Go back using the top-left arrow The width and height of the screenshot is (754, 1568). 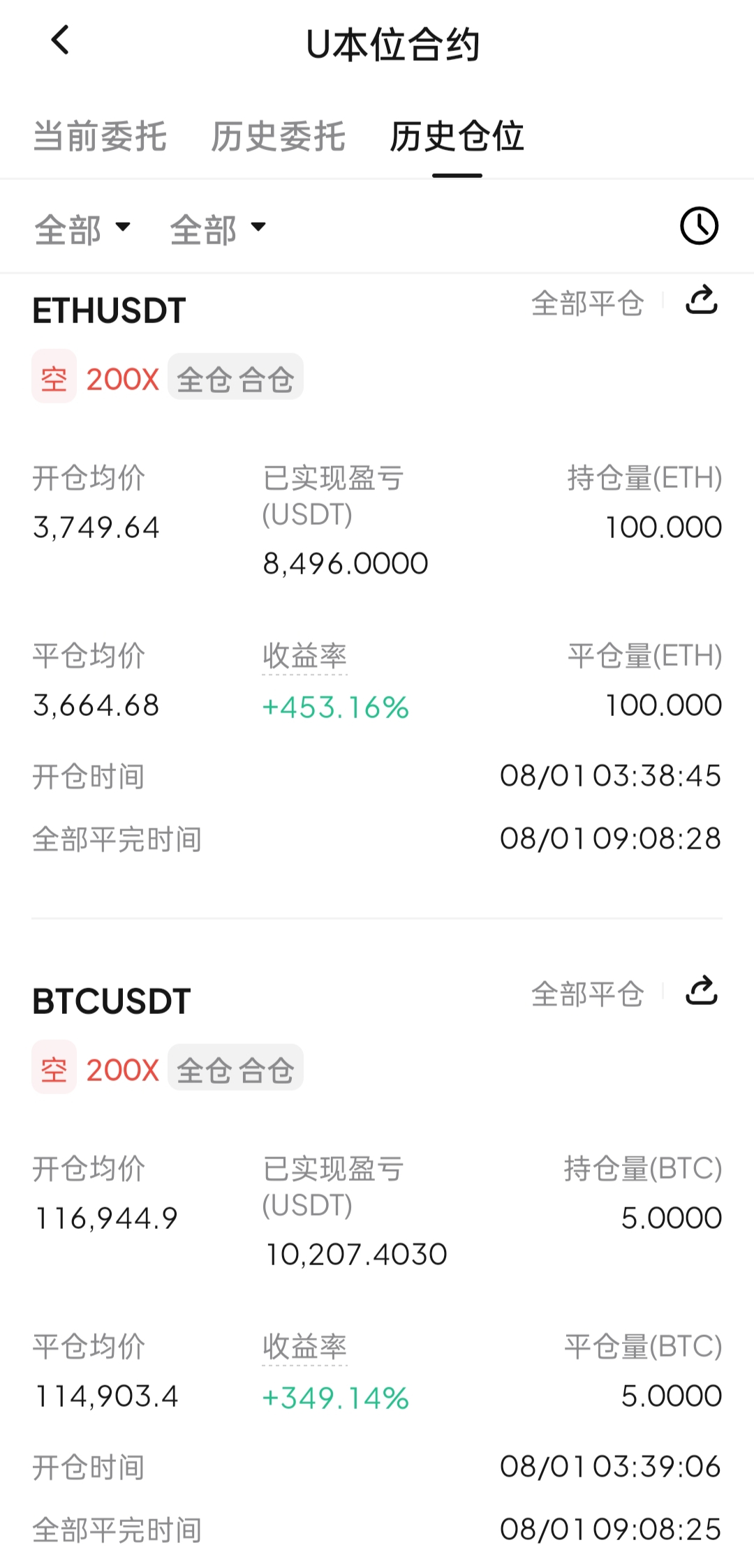(60, 40)
